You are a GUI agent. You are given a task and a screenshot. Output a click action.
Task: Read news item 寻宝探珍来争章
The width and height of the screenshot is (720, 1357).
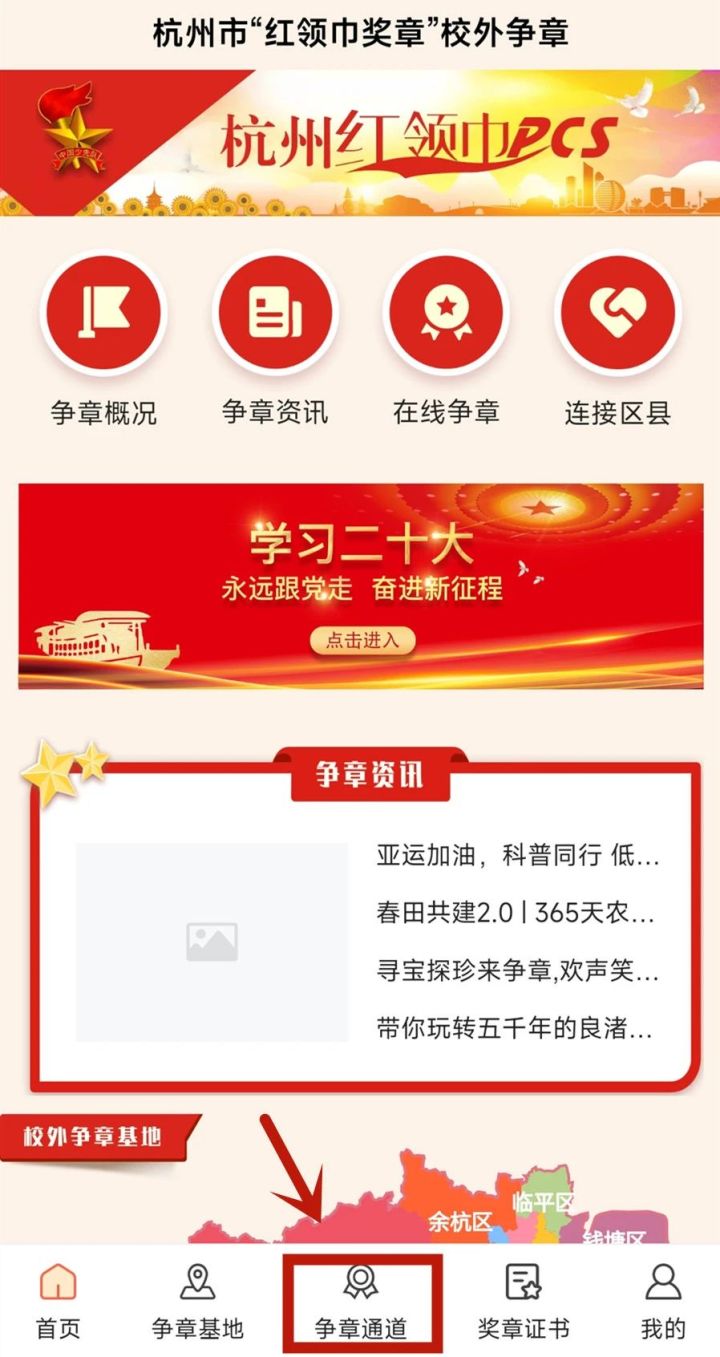coord(518,971)
